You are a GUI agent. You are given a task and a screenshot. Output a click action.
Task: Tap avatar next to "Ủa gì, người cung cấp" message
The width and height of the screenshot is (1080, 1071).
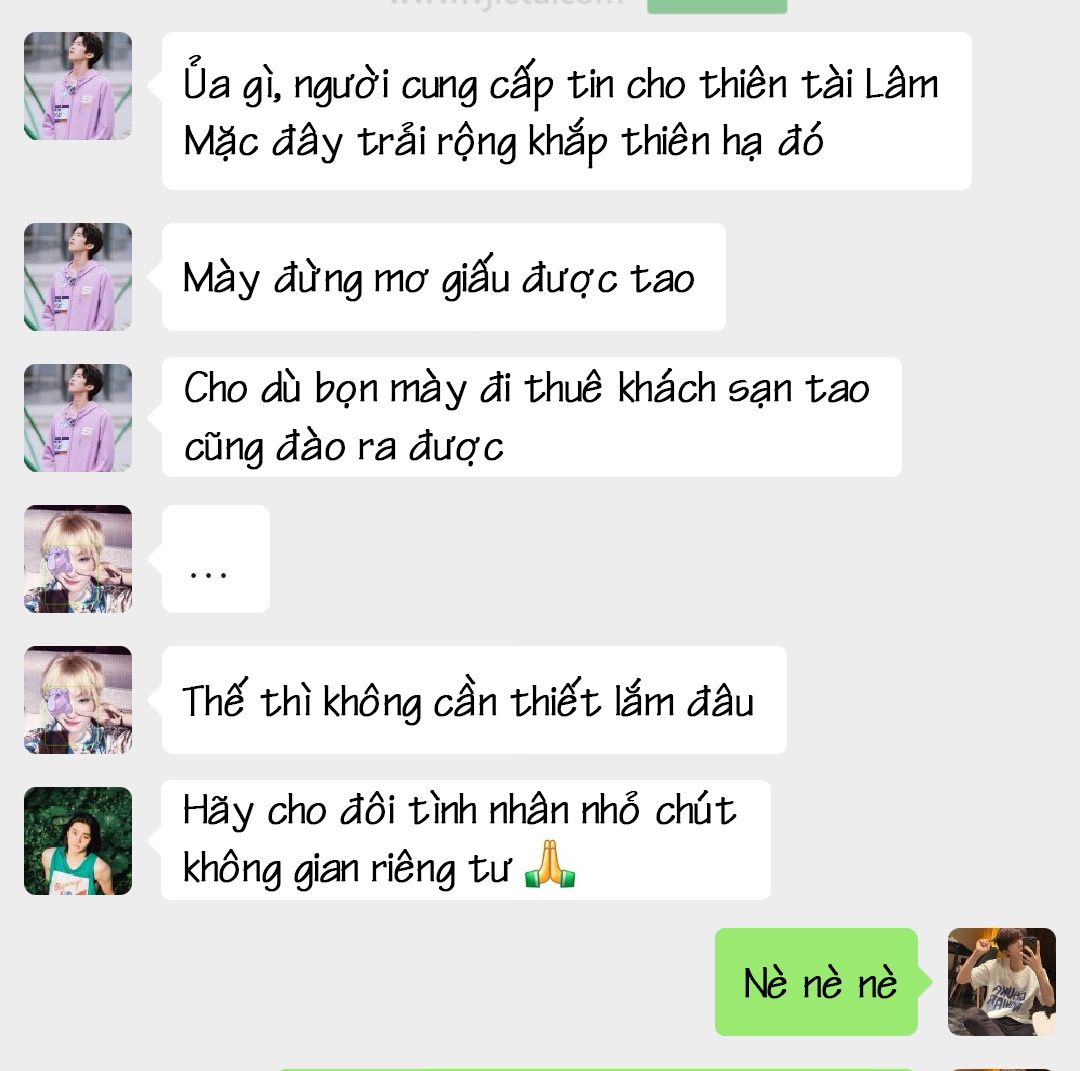pyautogui.click(x=78, y=86)
